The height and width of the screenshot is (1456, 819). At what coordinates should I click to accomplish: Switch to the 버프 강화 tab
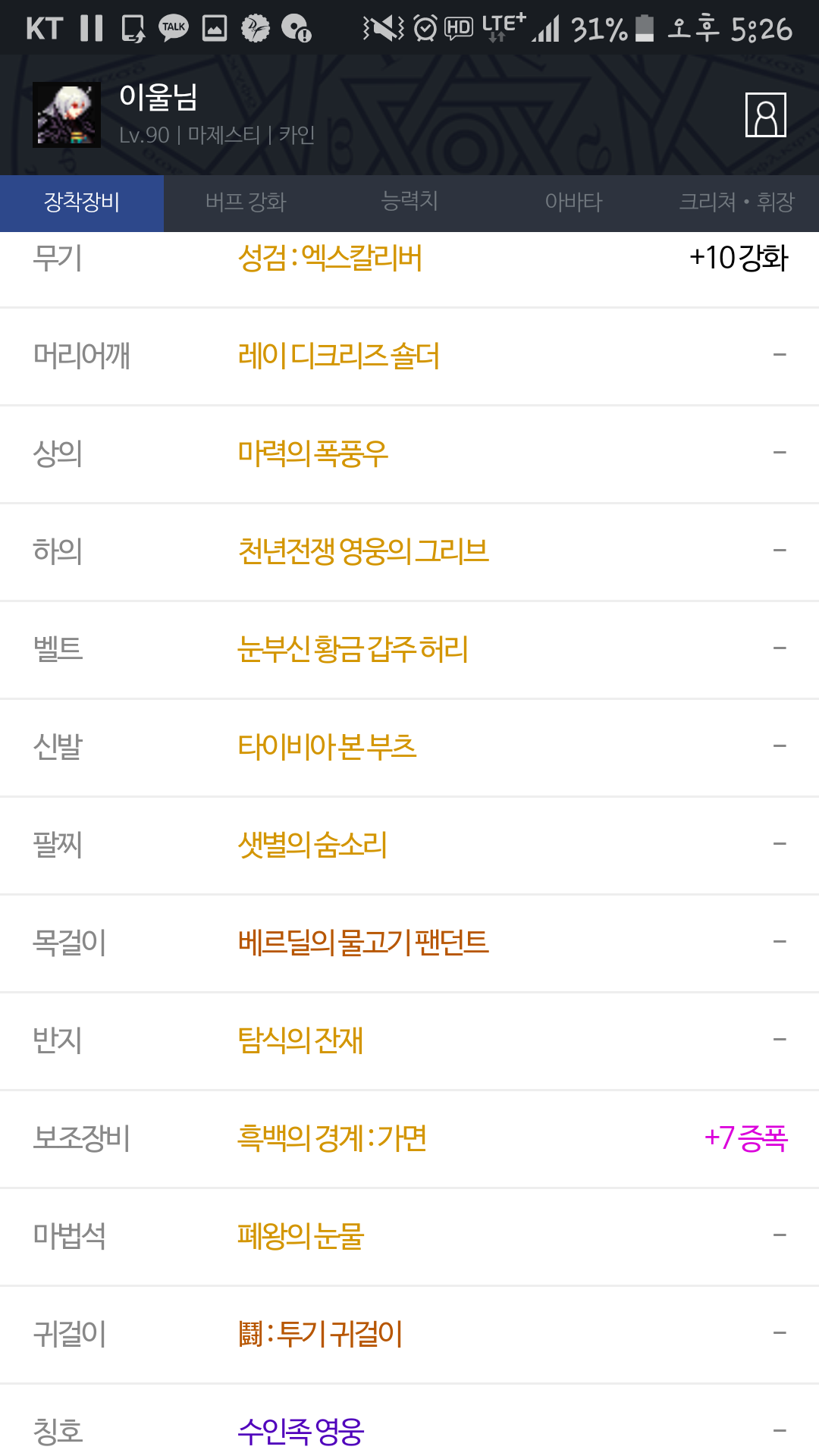[246, 202]
